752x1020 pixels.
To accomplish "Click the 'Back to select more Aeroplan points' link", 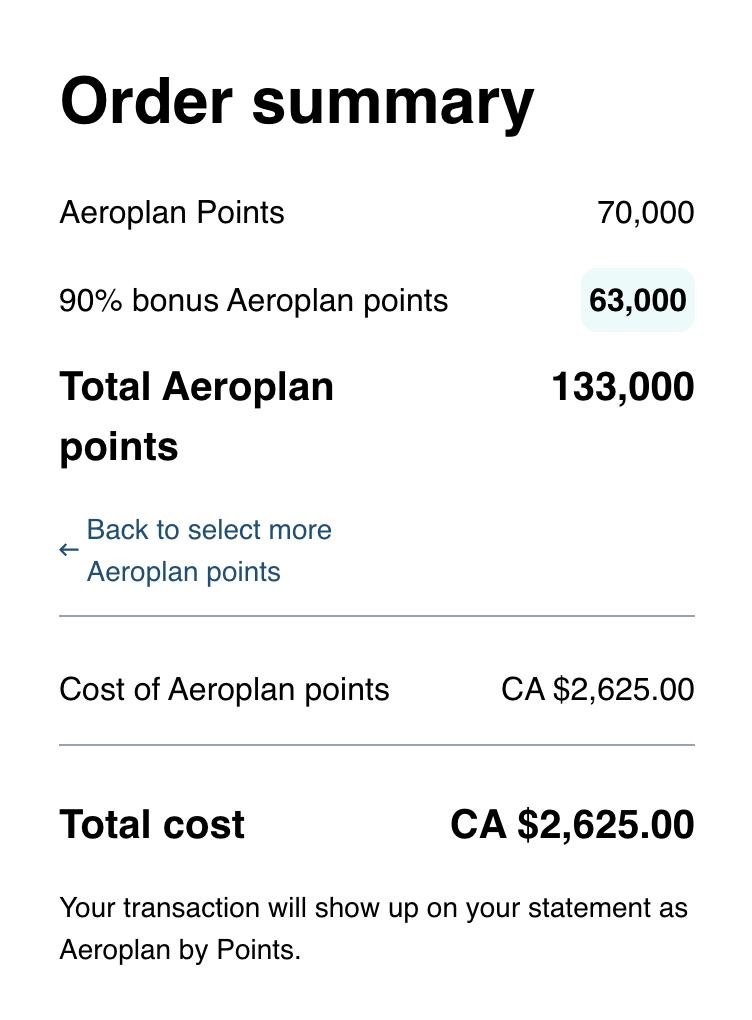I will point(210,551).
